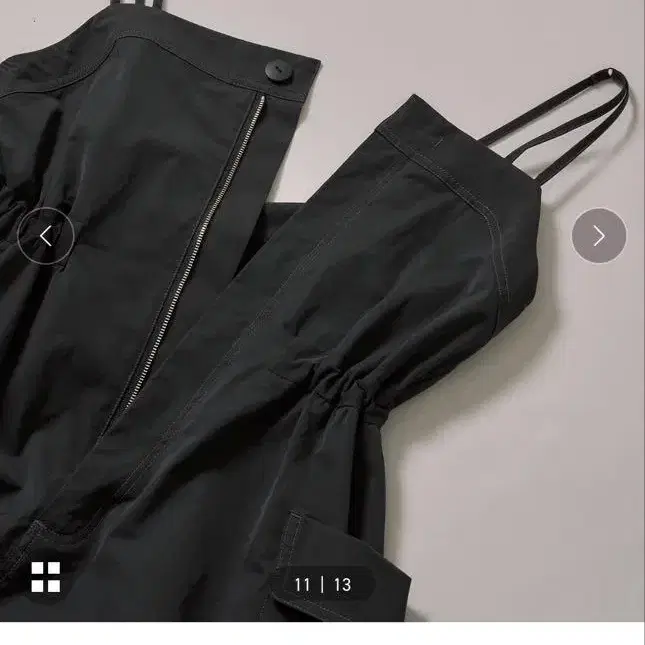Open the grid view of all photos
Image resolution: width=645 pixels, height=645 pixels.
click(46, 577)
